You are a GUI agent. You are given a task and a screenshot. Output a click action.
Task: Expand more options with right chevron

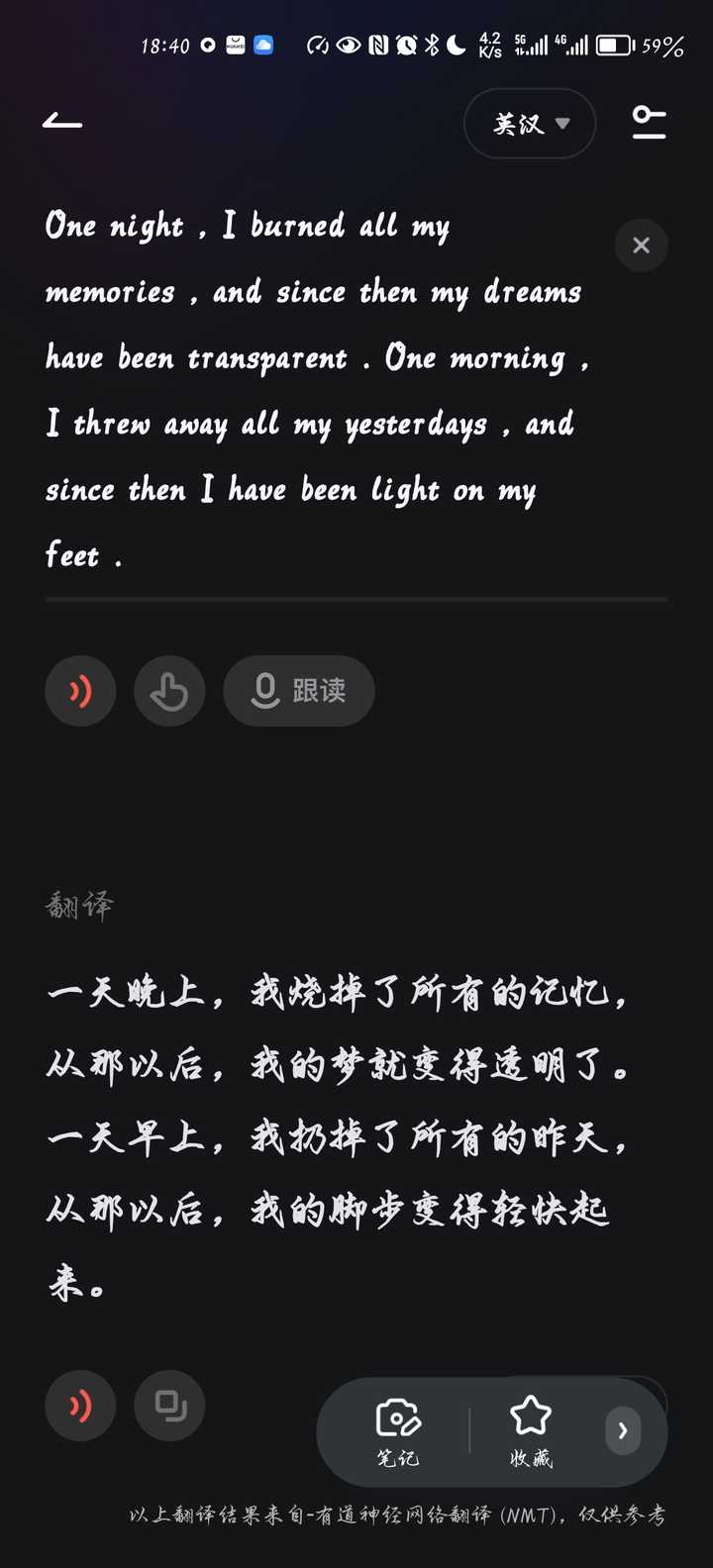[623, 1430]
